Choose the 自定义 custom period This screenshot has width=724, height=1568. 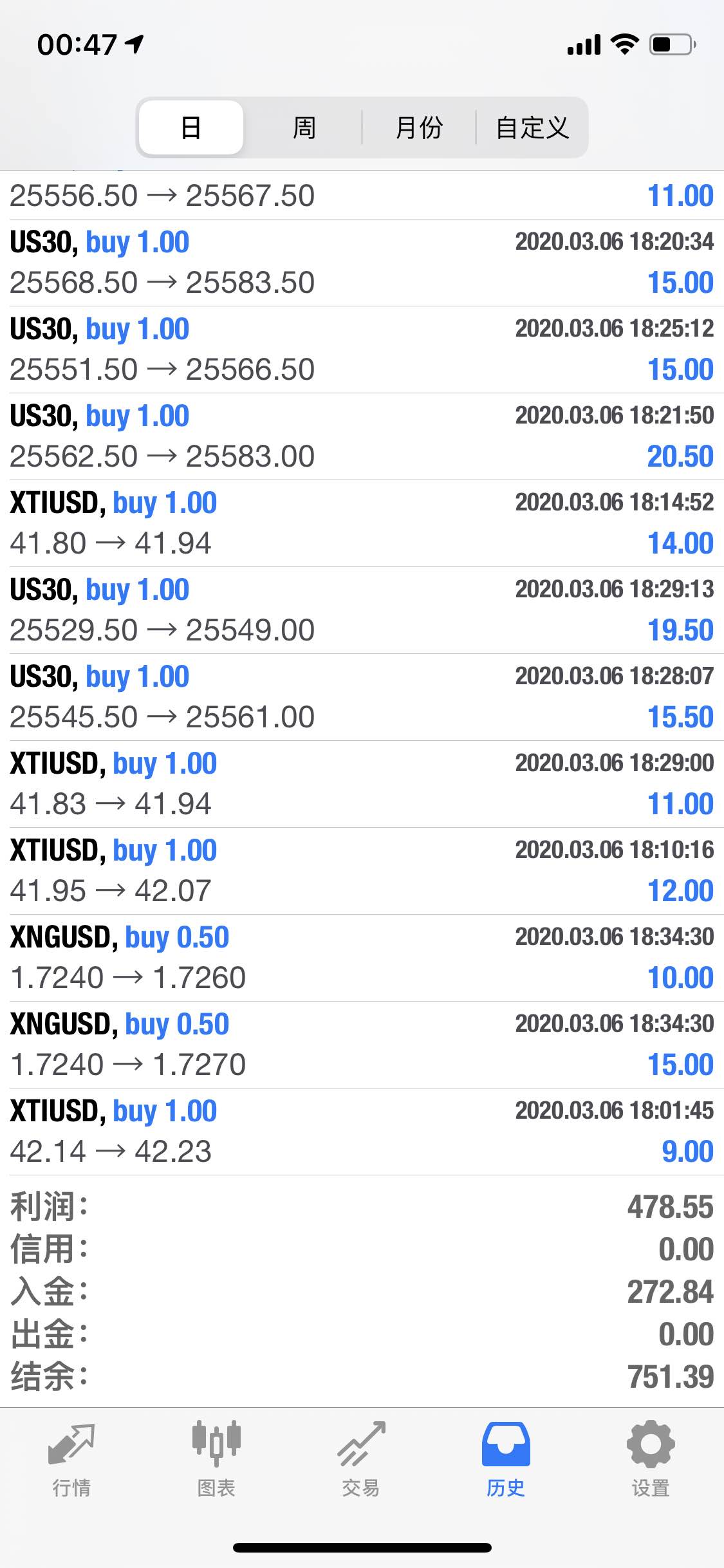point(532,127)
